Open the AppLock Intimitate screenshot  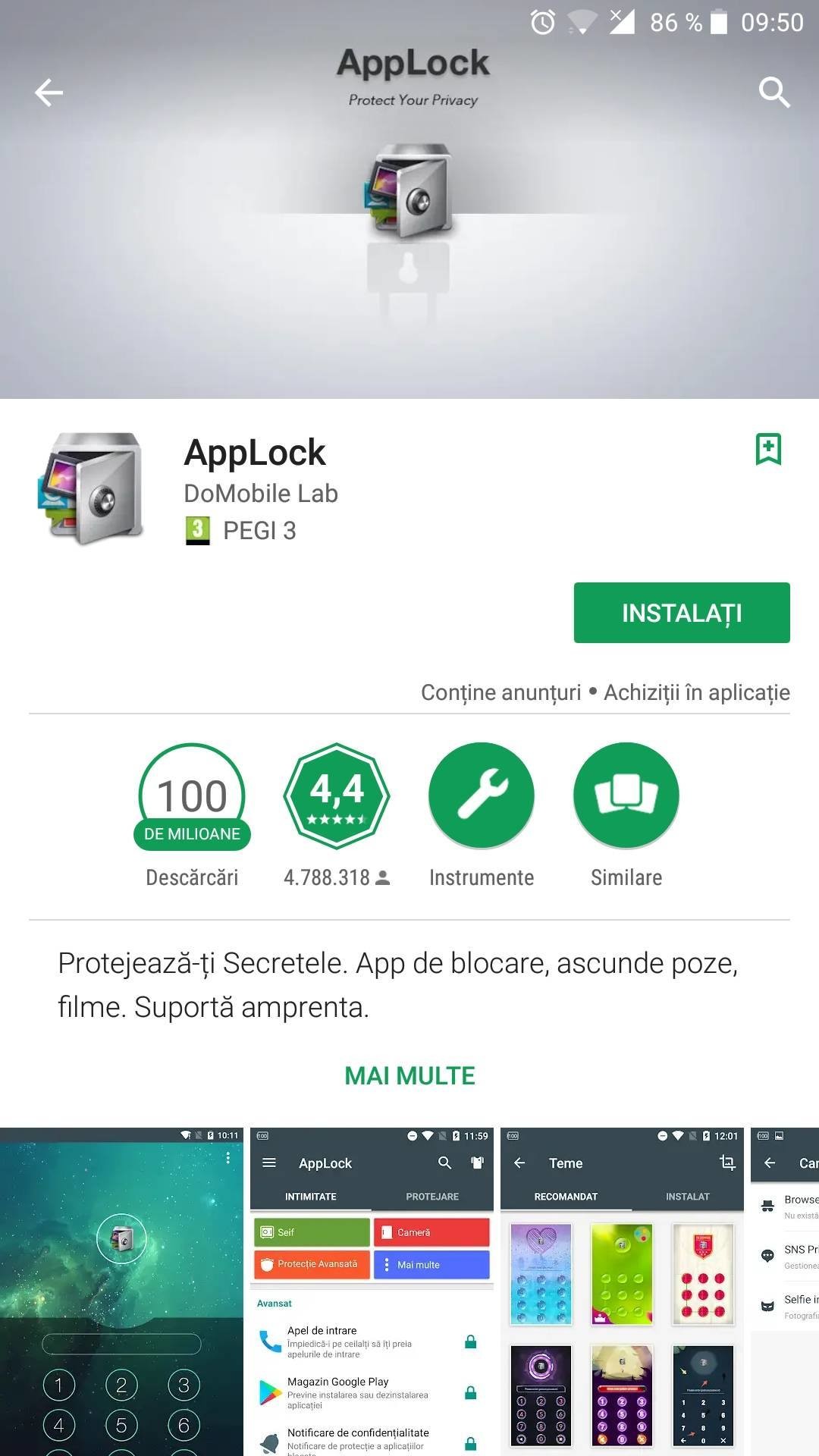pyautogui.click(x=372, y=1291)
